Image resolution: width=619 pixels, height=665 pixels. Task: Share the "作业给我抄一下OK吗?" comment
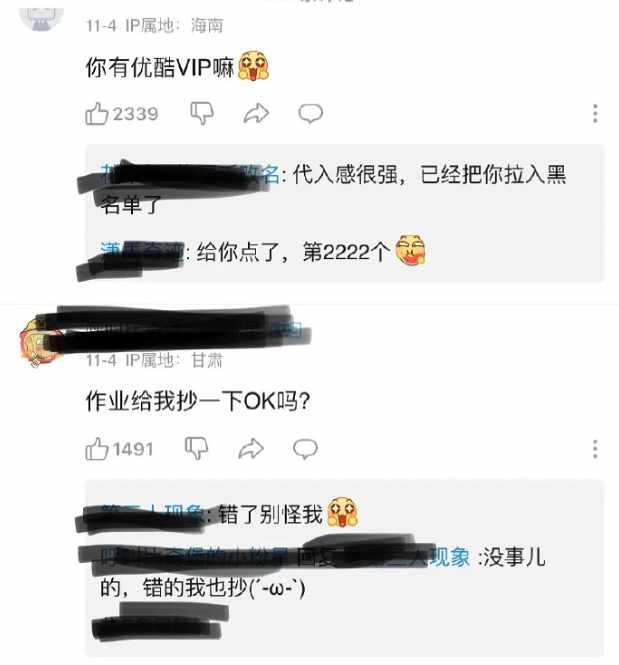pyautogui.click(x=252, y=448)
